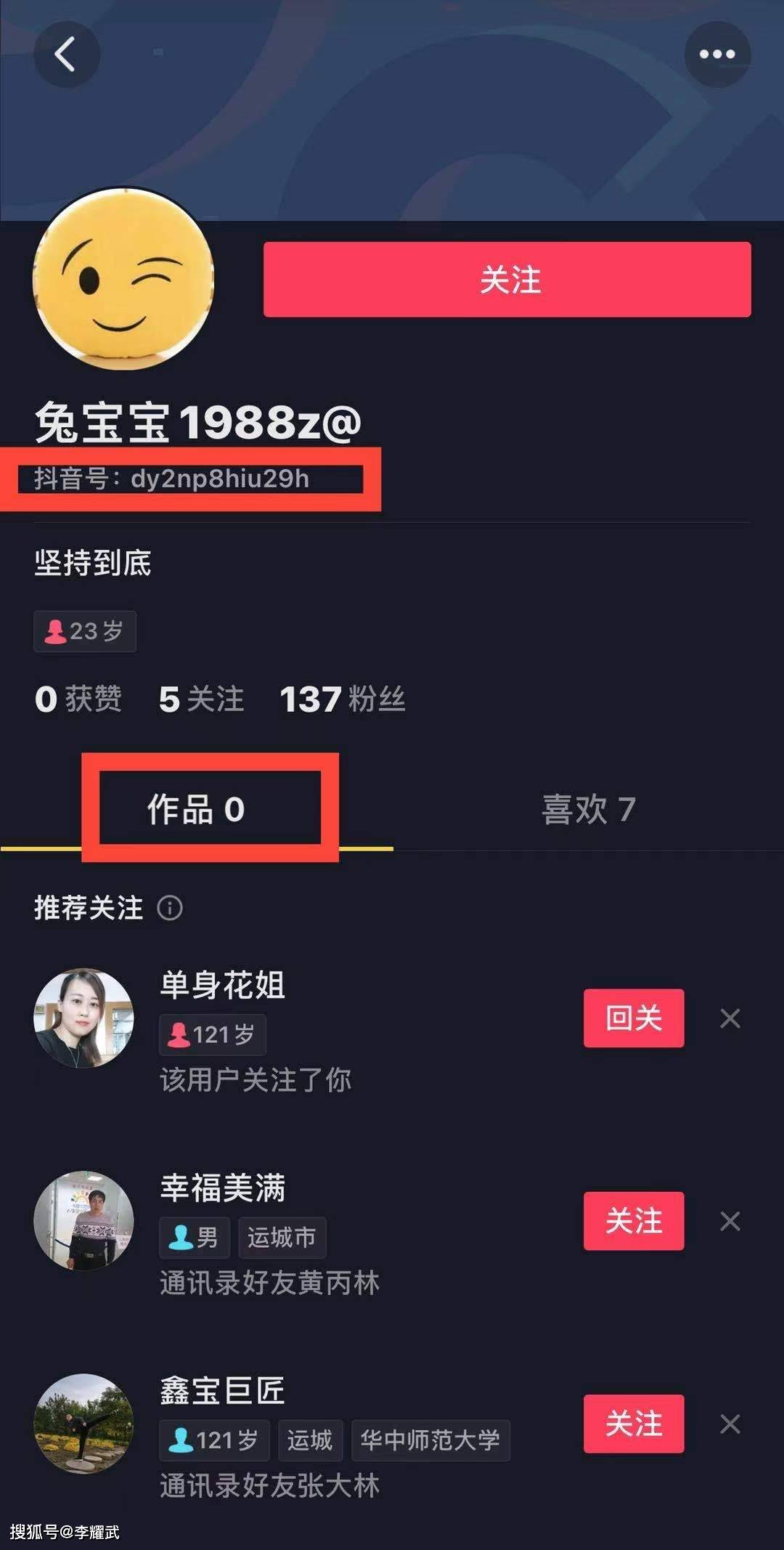Viewport: 784px width, 1550px height.
Task: Open 单身花姐's profile
Action: (83, 1018)
